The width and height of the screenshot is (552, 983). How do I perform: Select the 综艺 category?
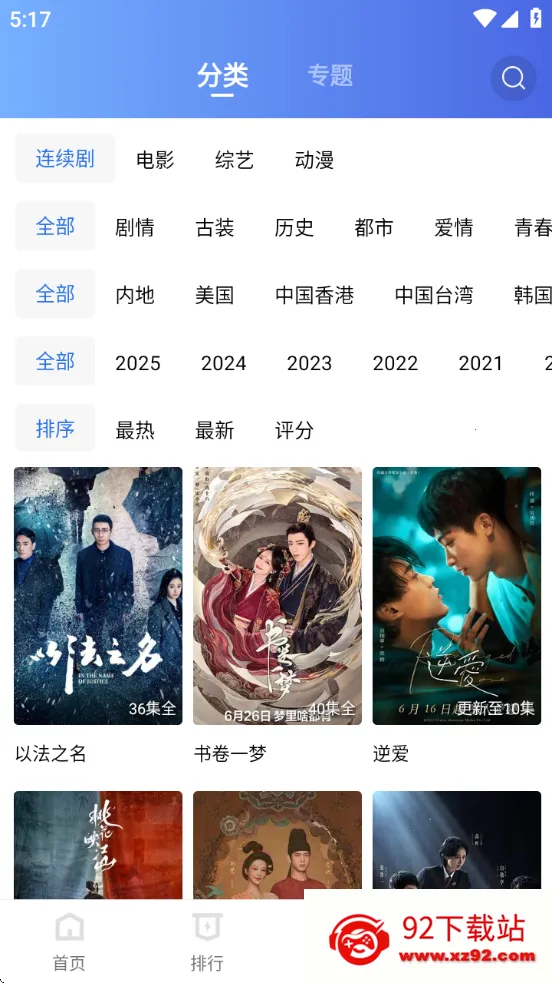click(234, 160)
